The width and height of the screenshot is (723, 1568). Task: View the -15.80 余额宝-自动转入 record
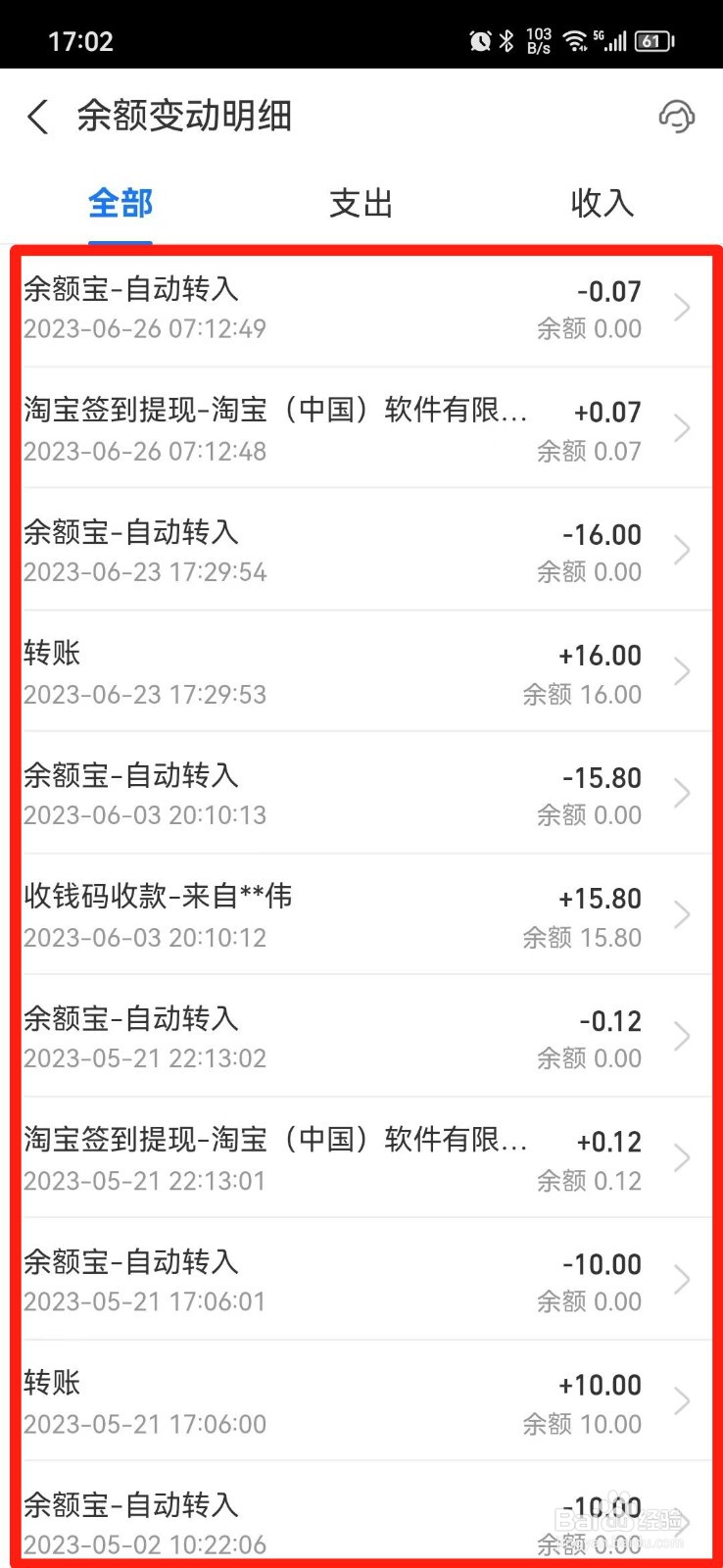click(361, 794)
